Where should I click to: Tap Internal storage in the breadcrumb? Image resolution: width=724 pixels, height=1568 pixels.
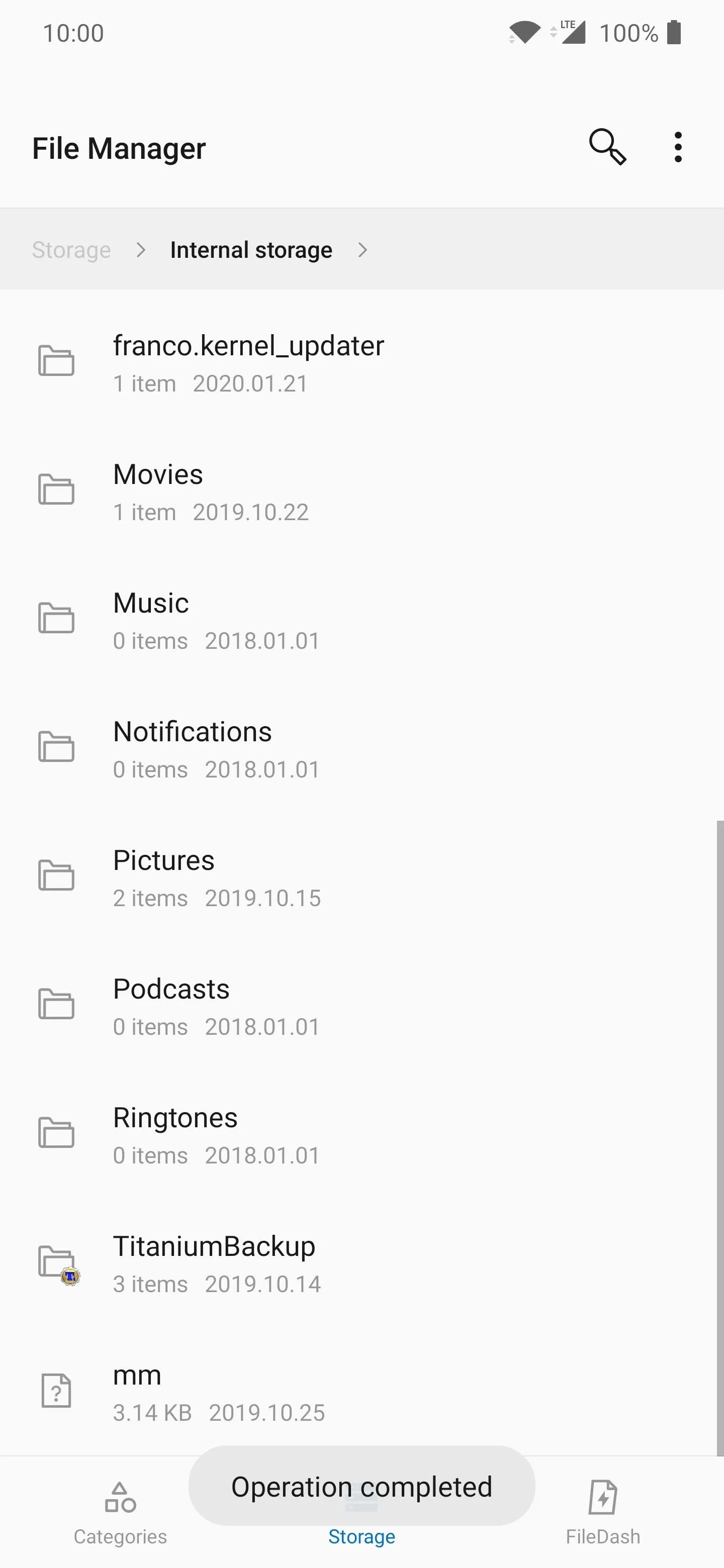(x=251, y=250)
